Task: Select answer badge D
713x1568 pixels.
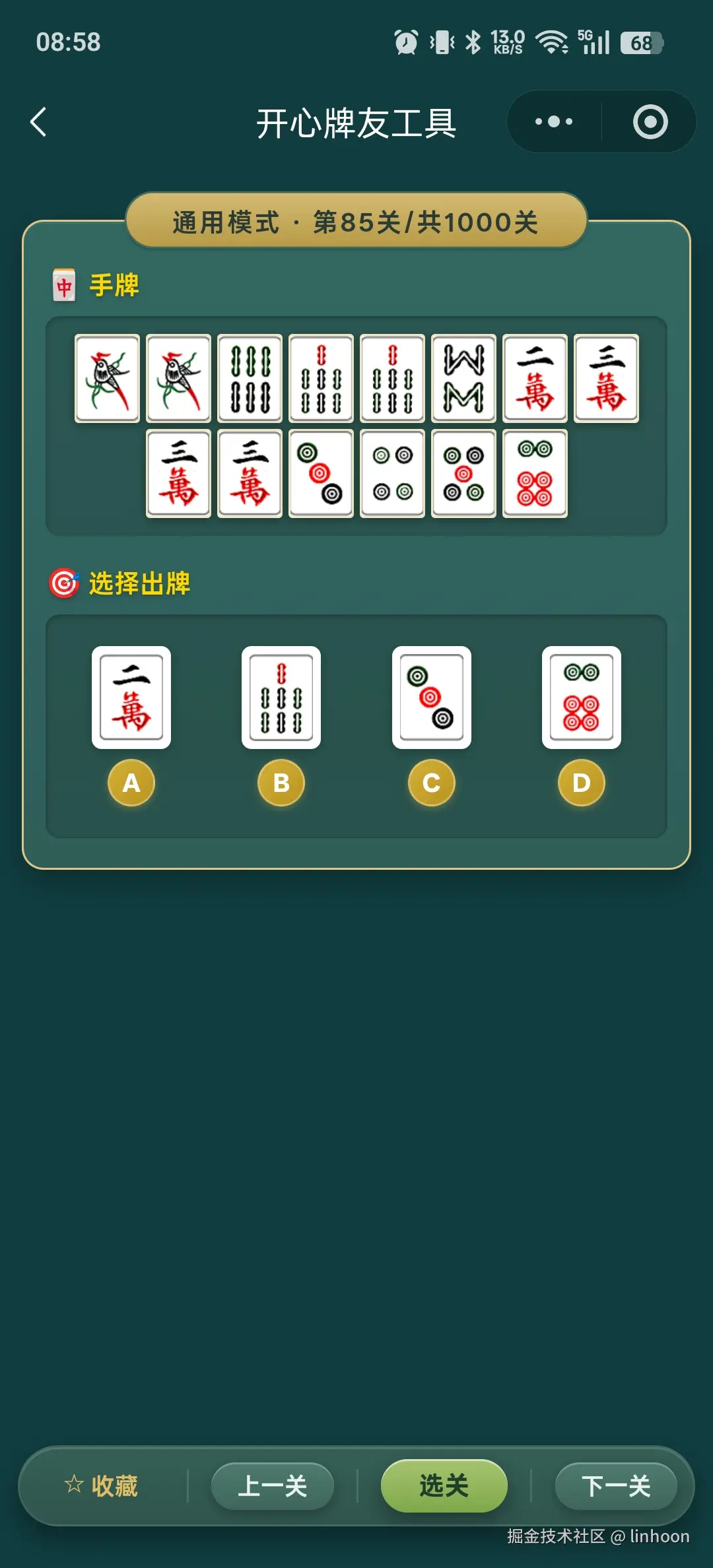Action: [x=581, y=783]
